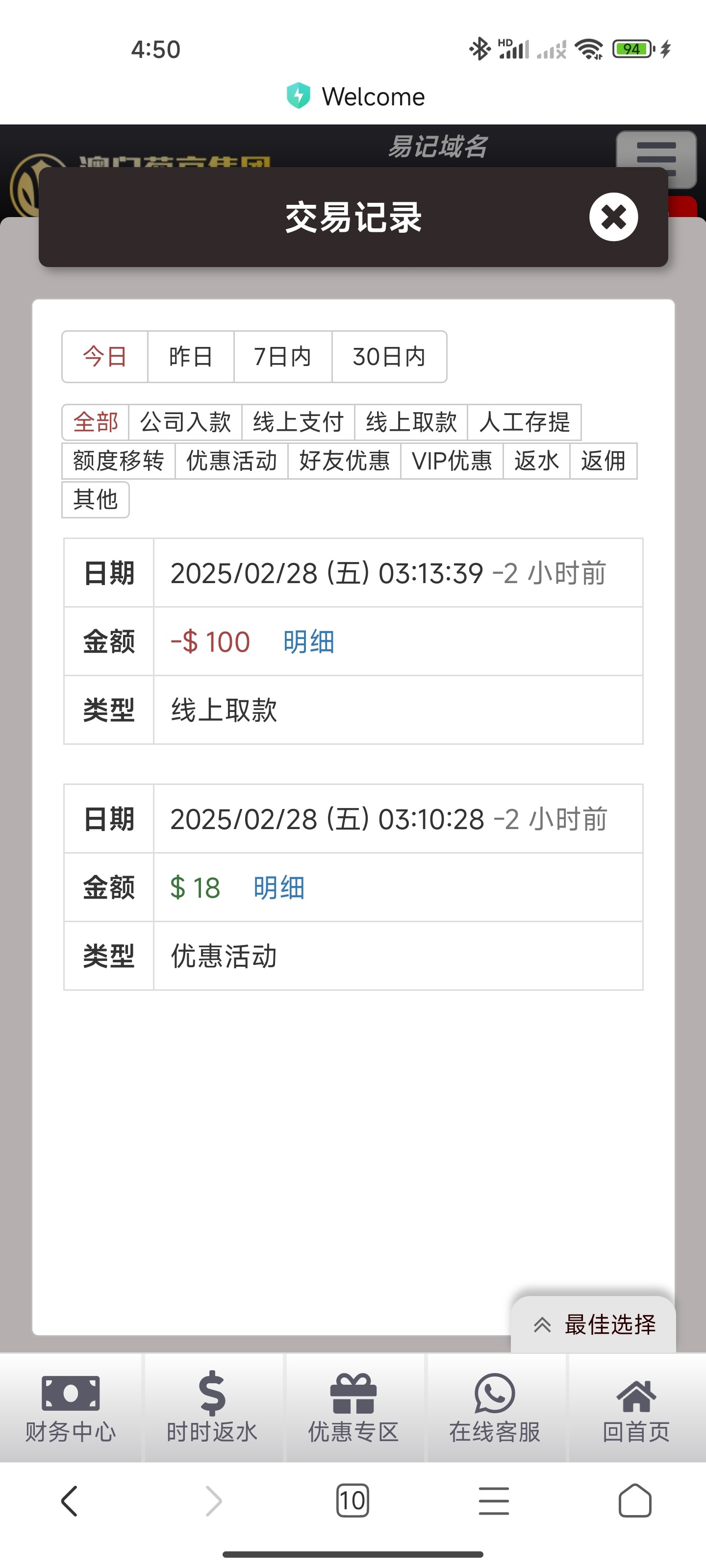Filter by 额度移转

click(x=118, y=461)
